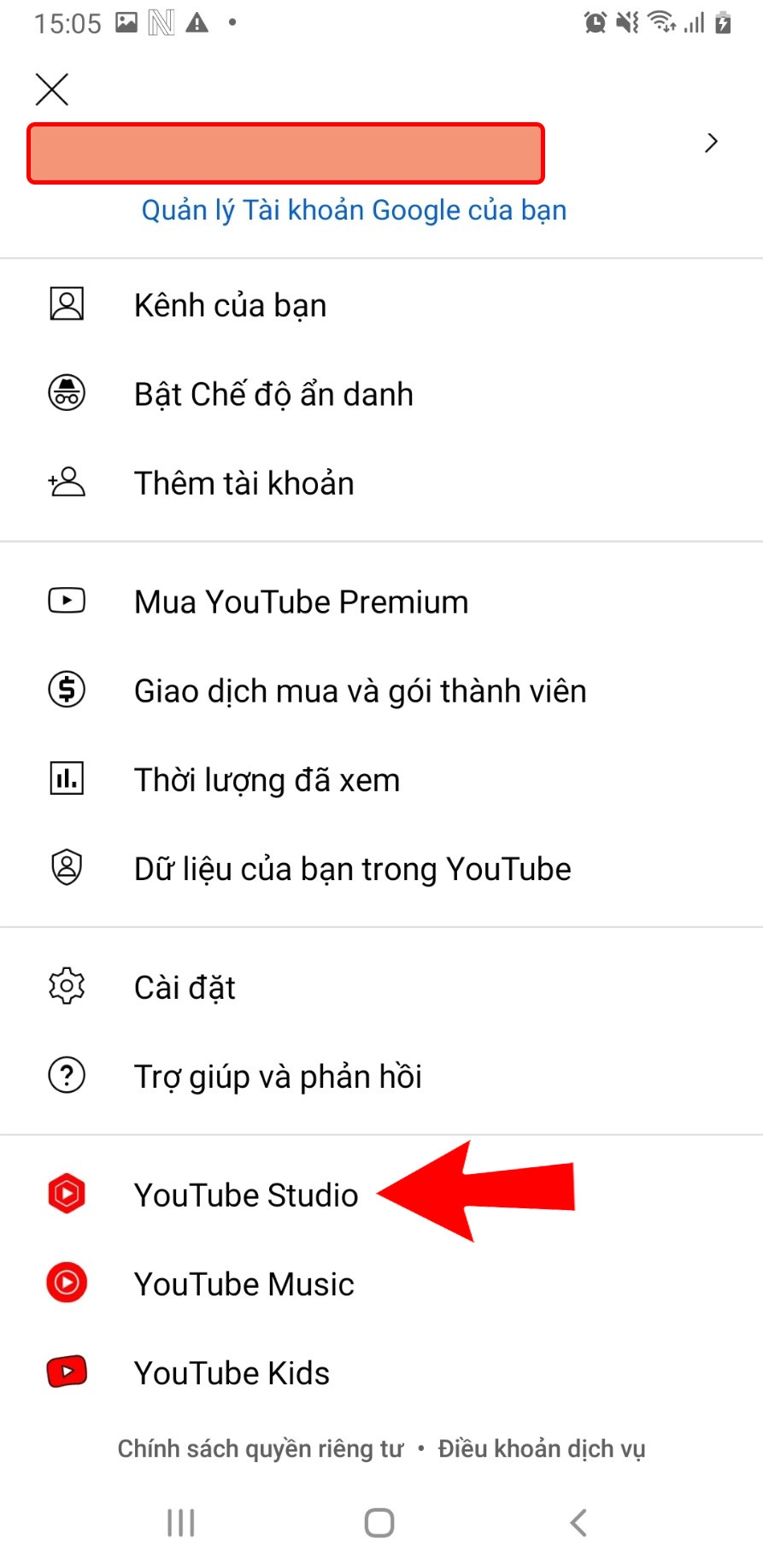
Task: Select Trợ giúp và phản hồi from the menu
Action: [x=277, y=1076]
